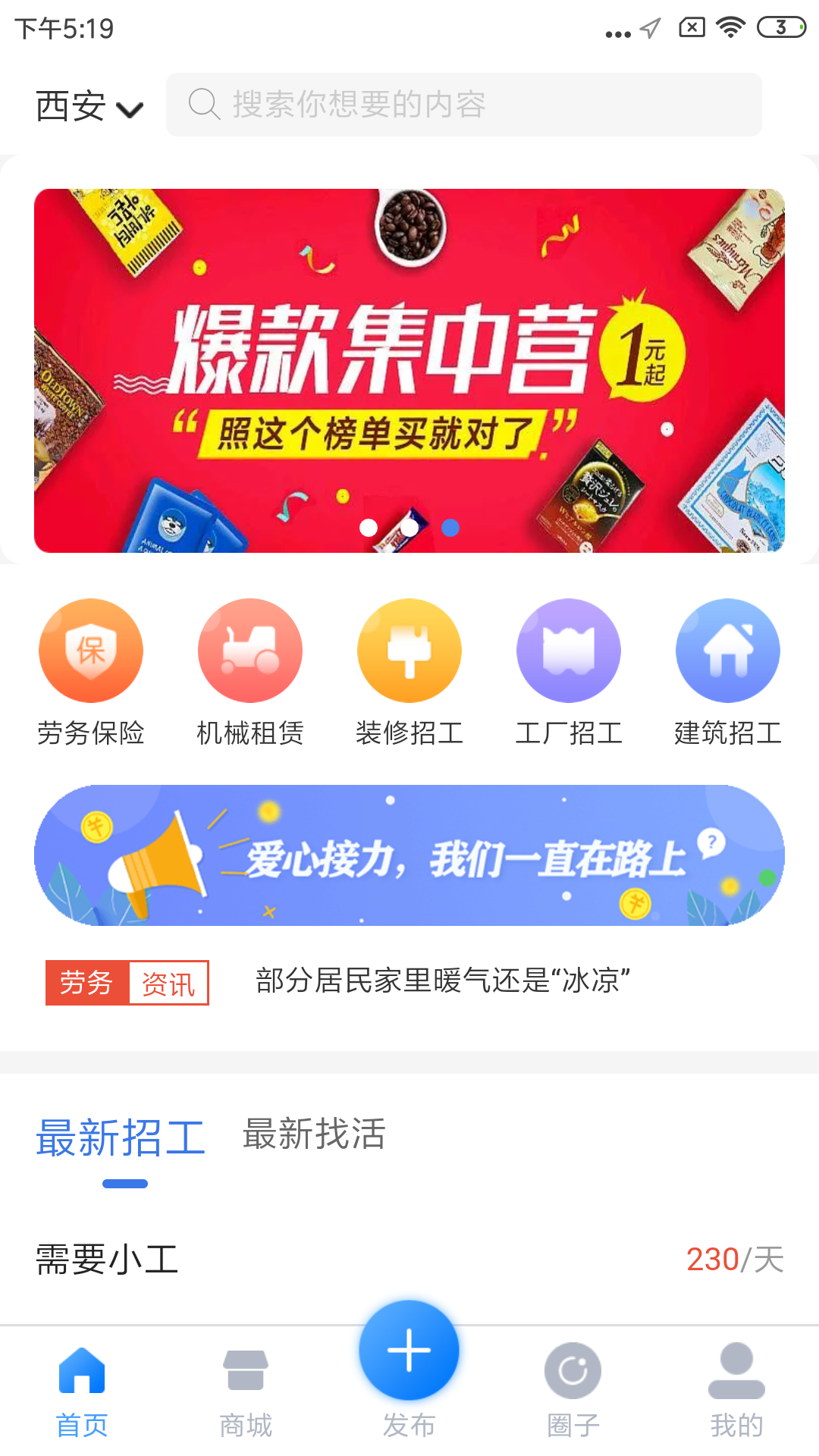819x1456 pixels.
Task: Open 装修招工 category
Action: tap(409, 651)
